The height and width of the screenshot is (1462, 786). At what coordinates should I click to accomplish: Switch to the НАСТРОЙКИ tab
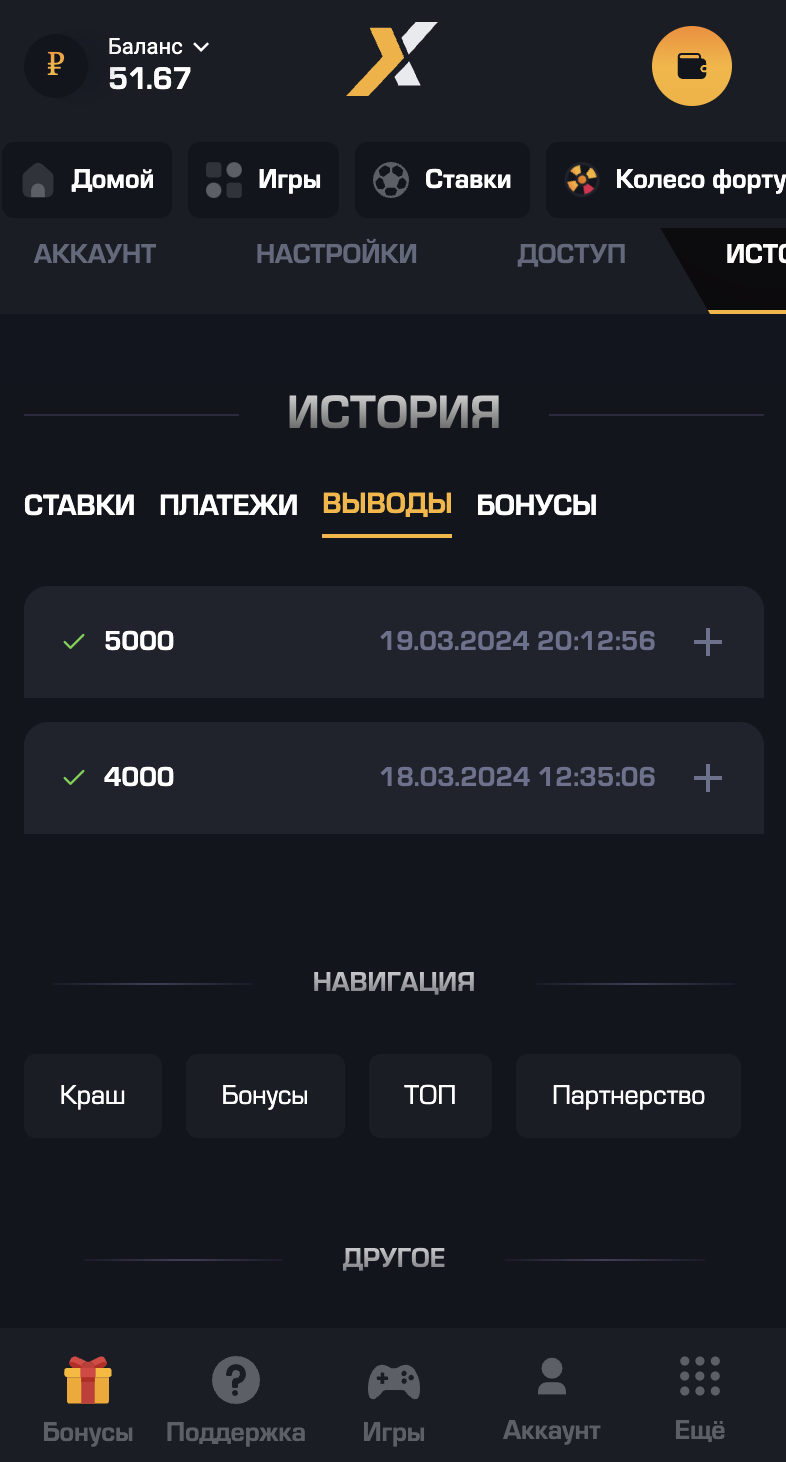click(x=336, y=254)
